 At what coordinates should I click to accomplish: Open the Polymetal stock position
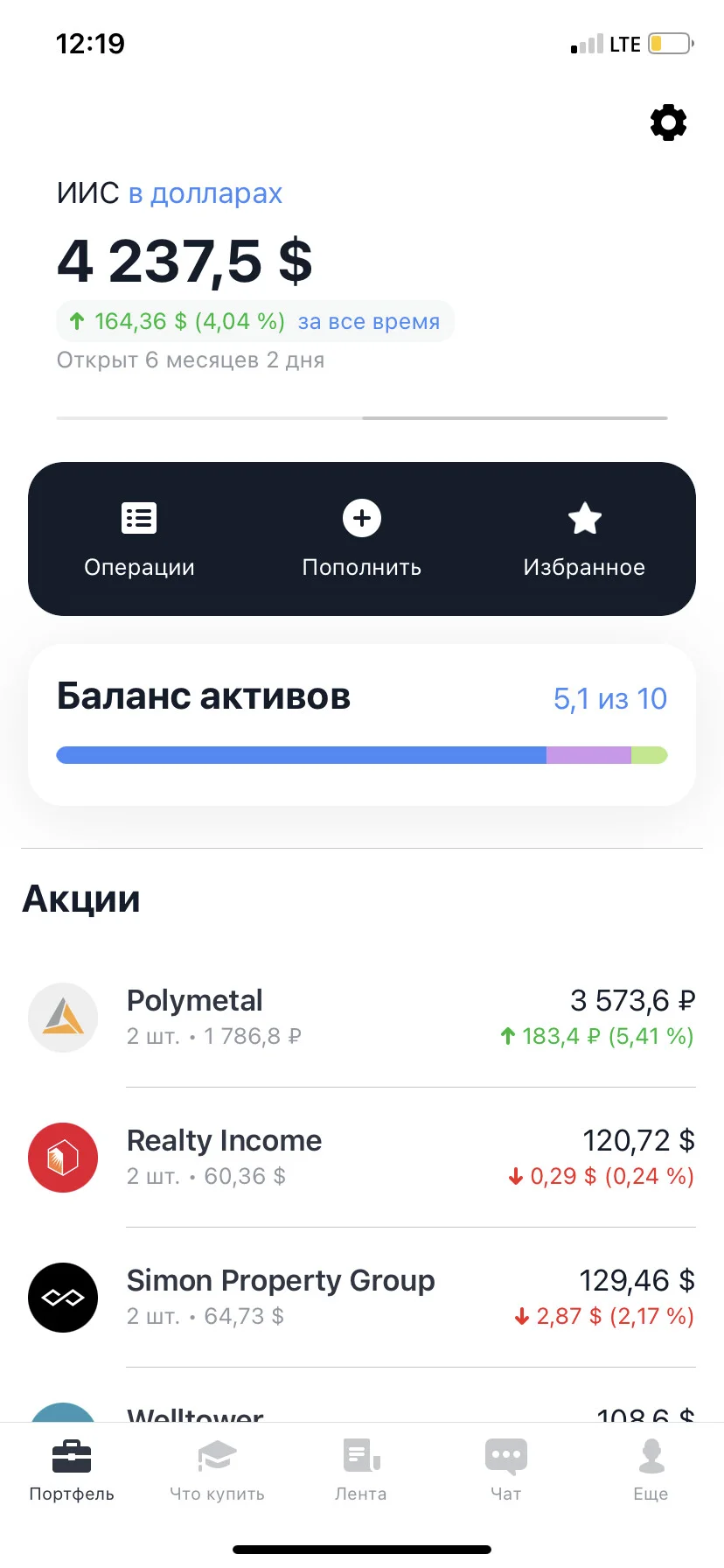coord(362,1018)
